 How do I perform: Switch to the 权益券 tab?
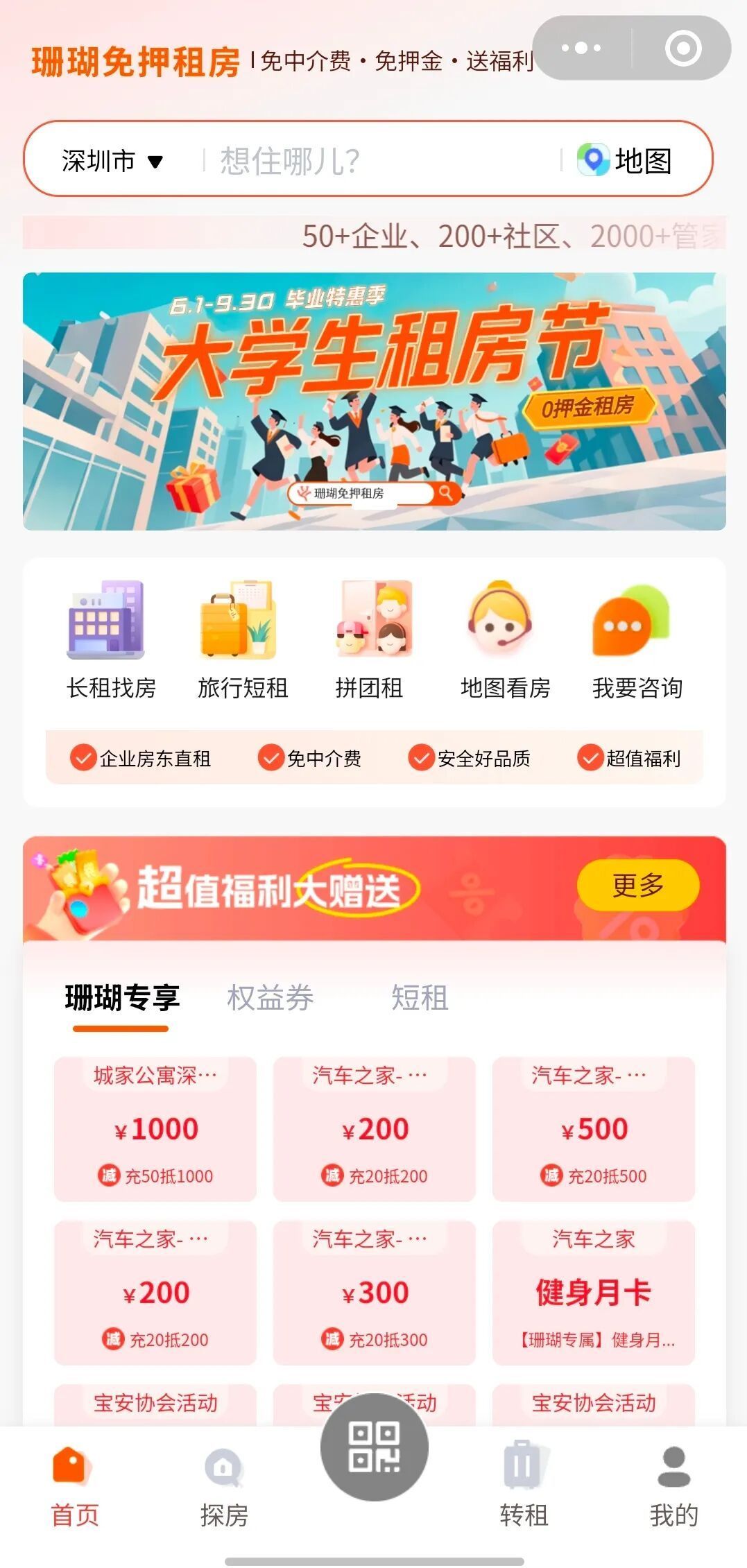click(x=270, y=997)
